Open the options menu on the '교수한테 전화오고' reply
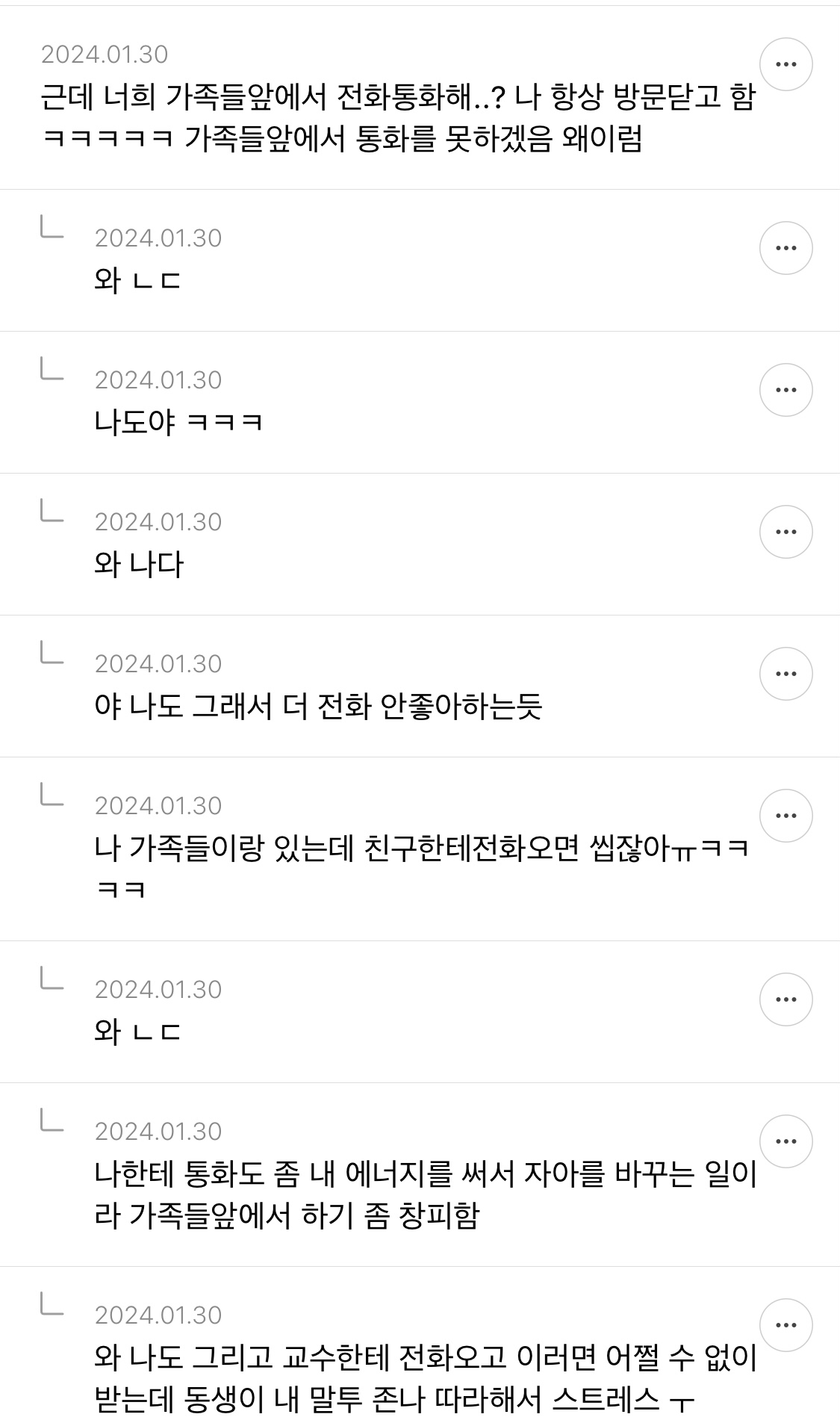 [x=785, y=1325]
